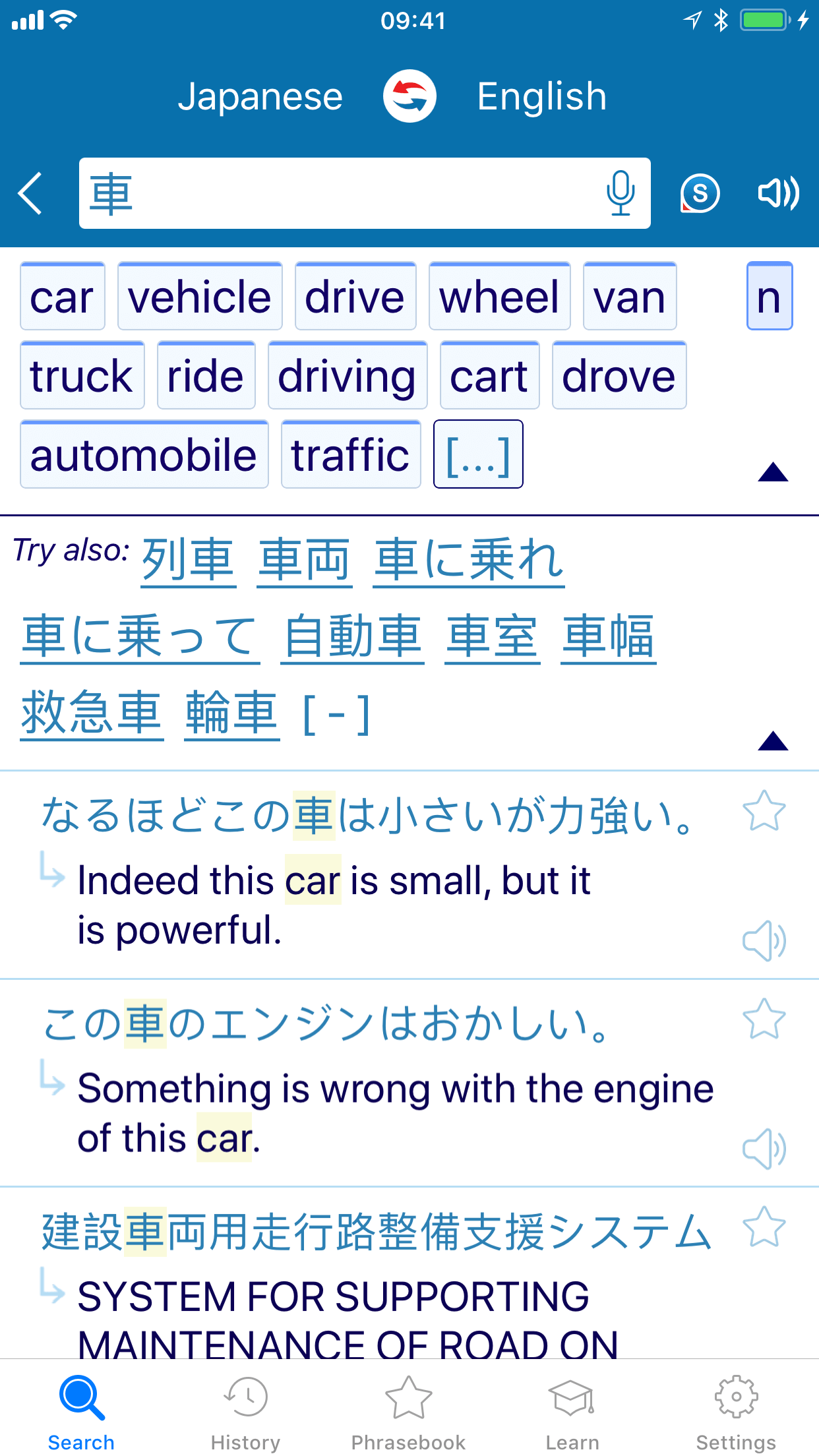Screen dimensions: 819x1456
Task: Choose the 'wheel' translation chip
Action: coord(499,297)
